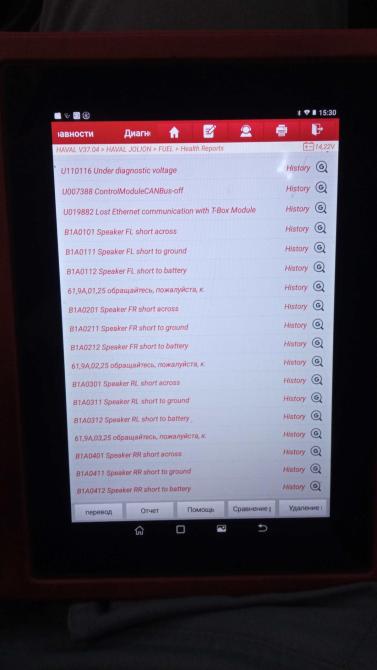Open lookup for U019882 Lost Ethernet communication
This screenshot has height=670, width=377.
pos(321,208)
